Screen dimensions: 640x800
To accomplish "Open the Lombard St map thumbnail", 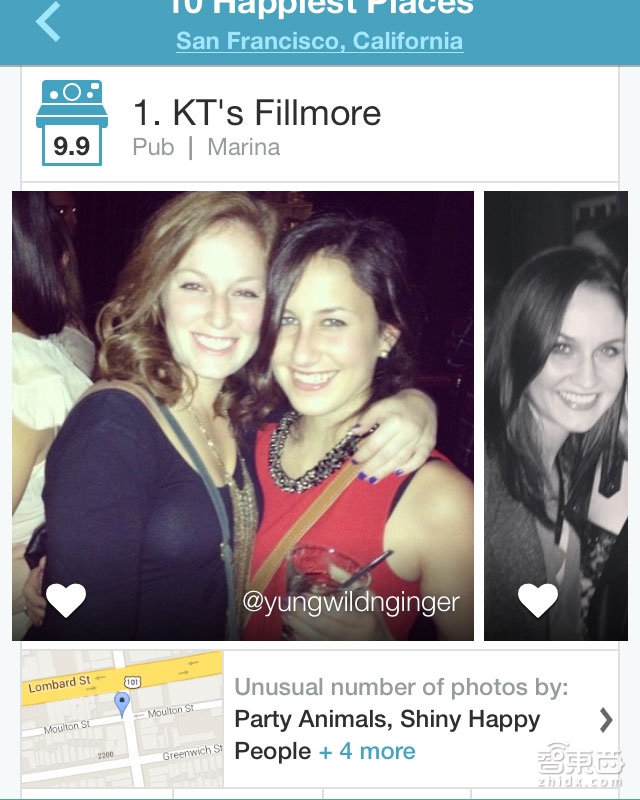I will (x=122, y=718).
